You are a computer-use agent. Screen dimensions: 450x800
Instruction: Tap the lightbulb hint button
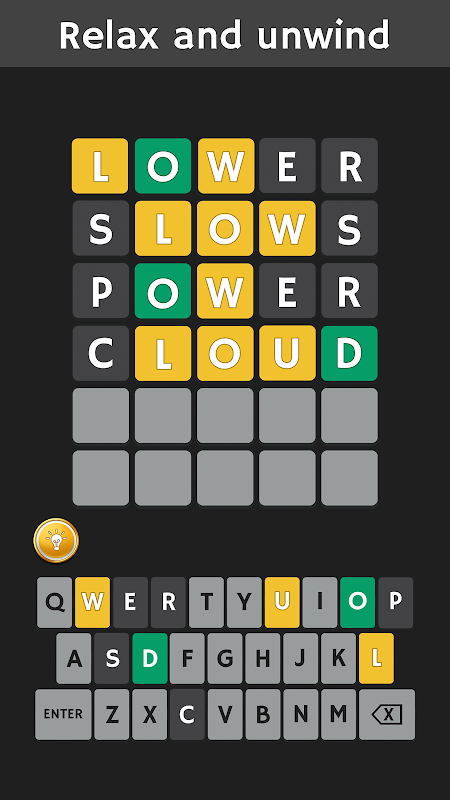coord(56,540)
